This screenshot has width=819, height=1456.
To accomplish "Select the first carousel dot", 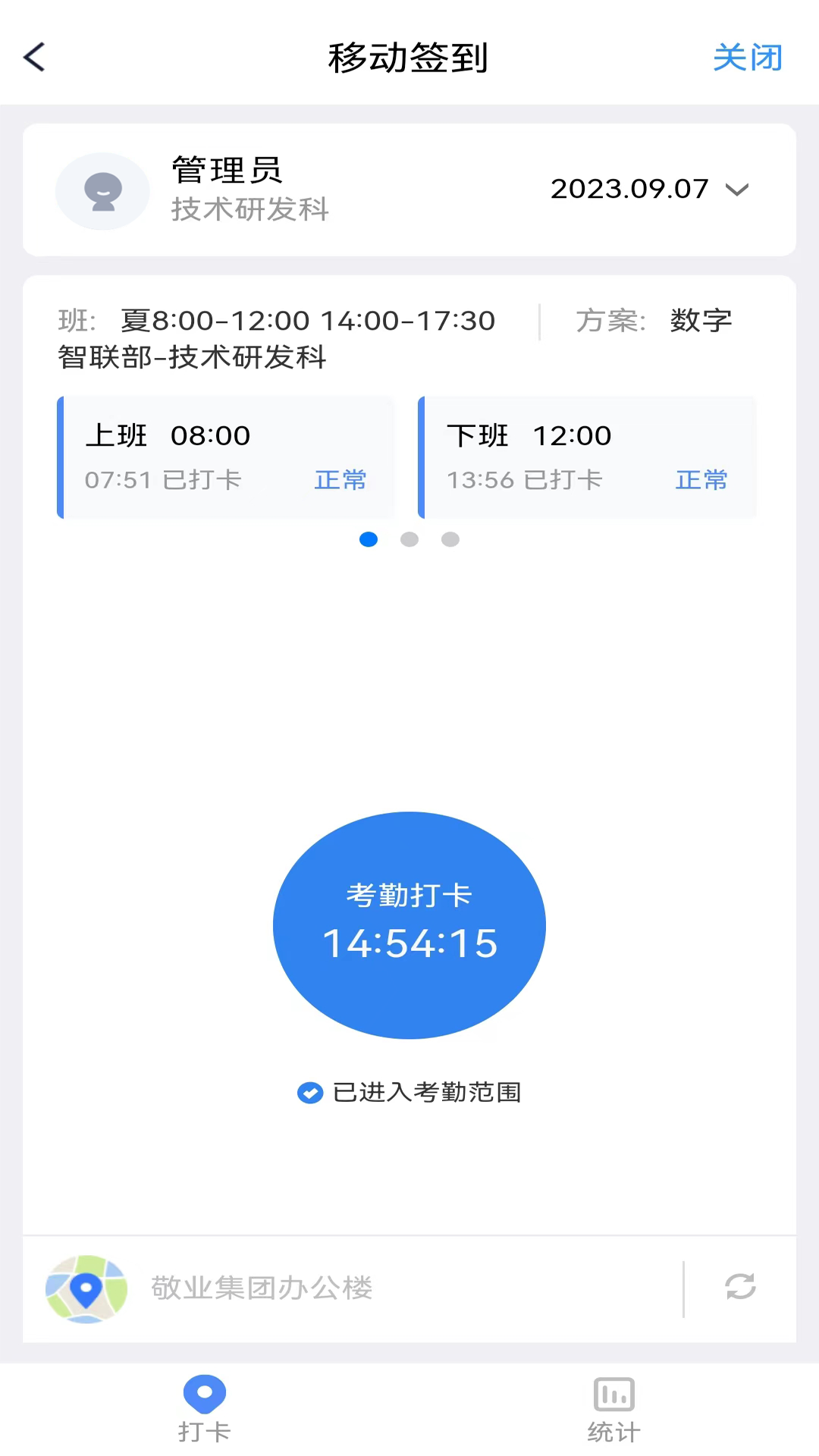I will tap(369, 539).
